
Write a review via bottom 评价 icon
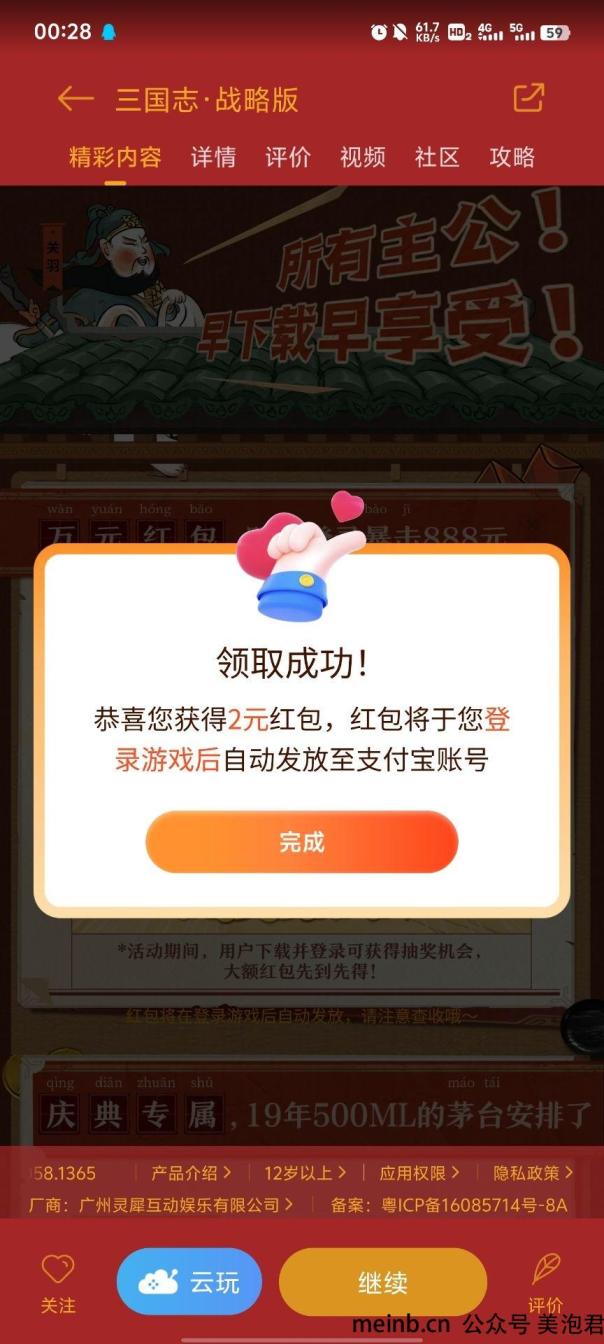click(x=546, y=1281)
